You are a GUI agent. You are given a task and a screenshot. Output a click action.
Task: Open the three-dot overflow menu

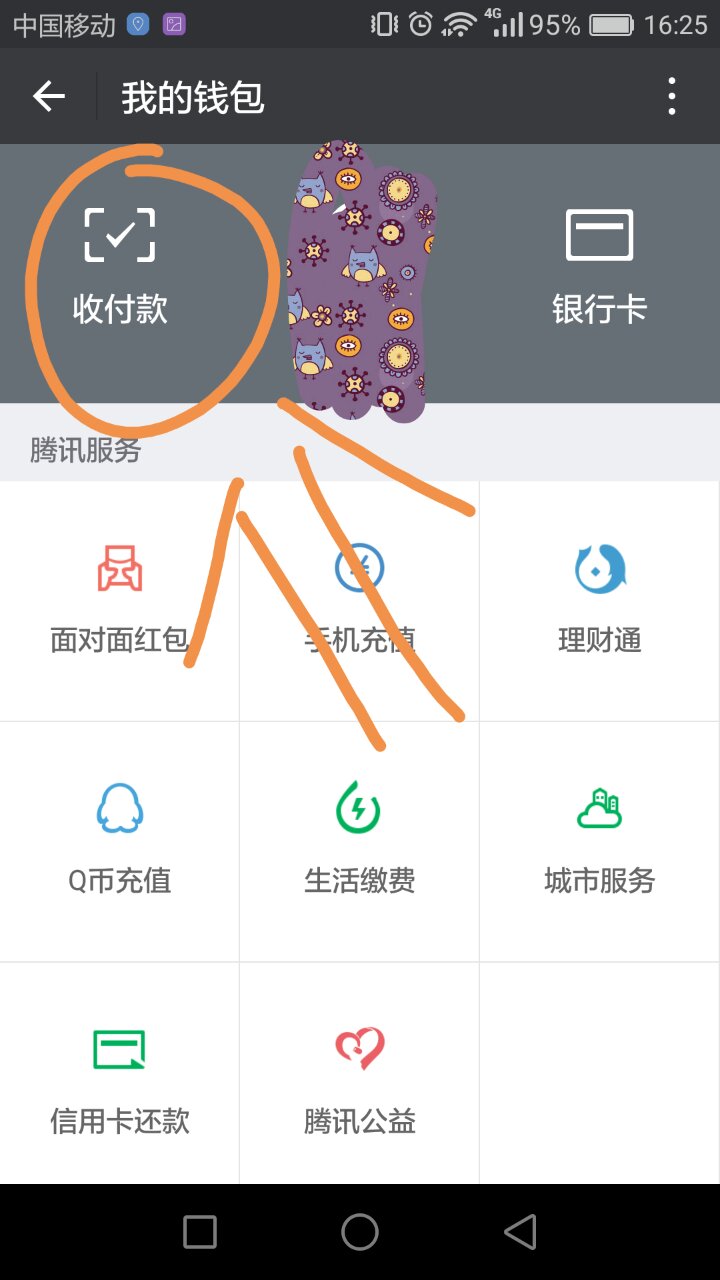click(672, 96)
